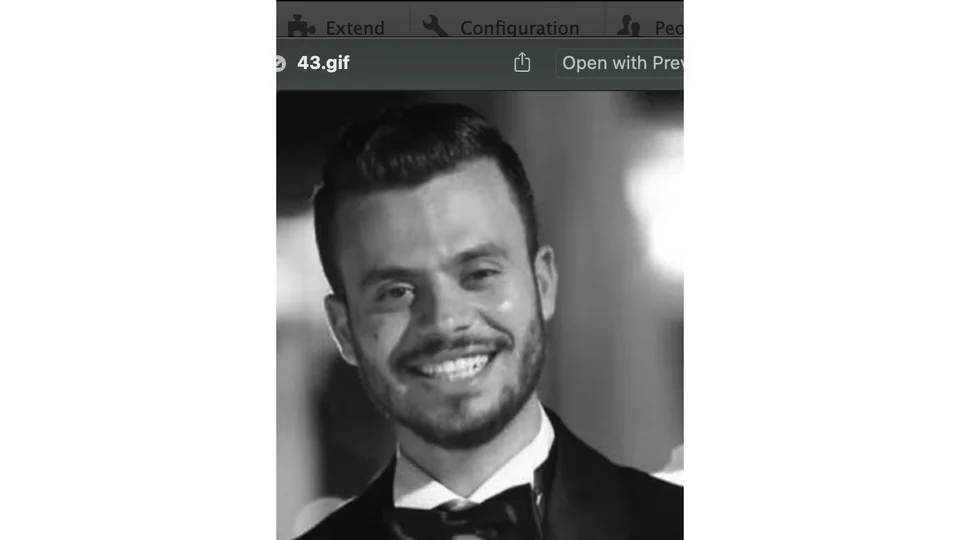Open the image with Preview
Viewport: 960px width, 540px height.
[x=620, y=63]
